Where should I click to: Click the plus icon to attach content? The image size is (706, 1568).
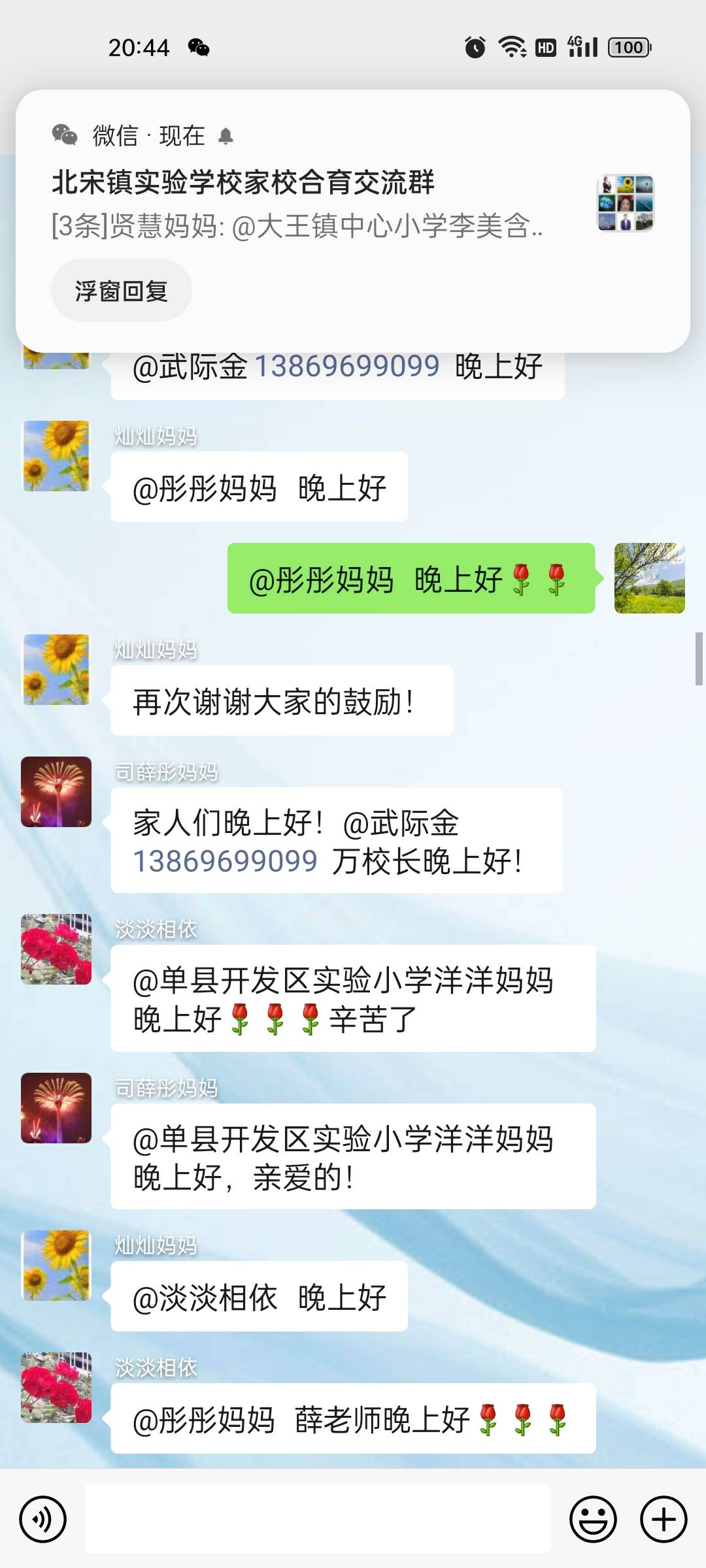[662, 1520]
